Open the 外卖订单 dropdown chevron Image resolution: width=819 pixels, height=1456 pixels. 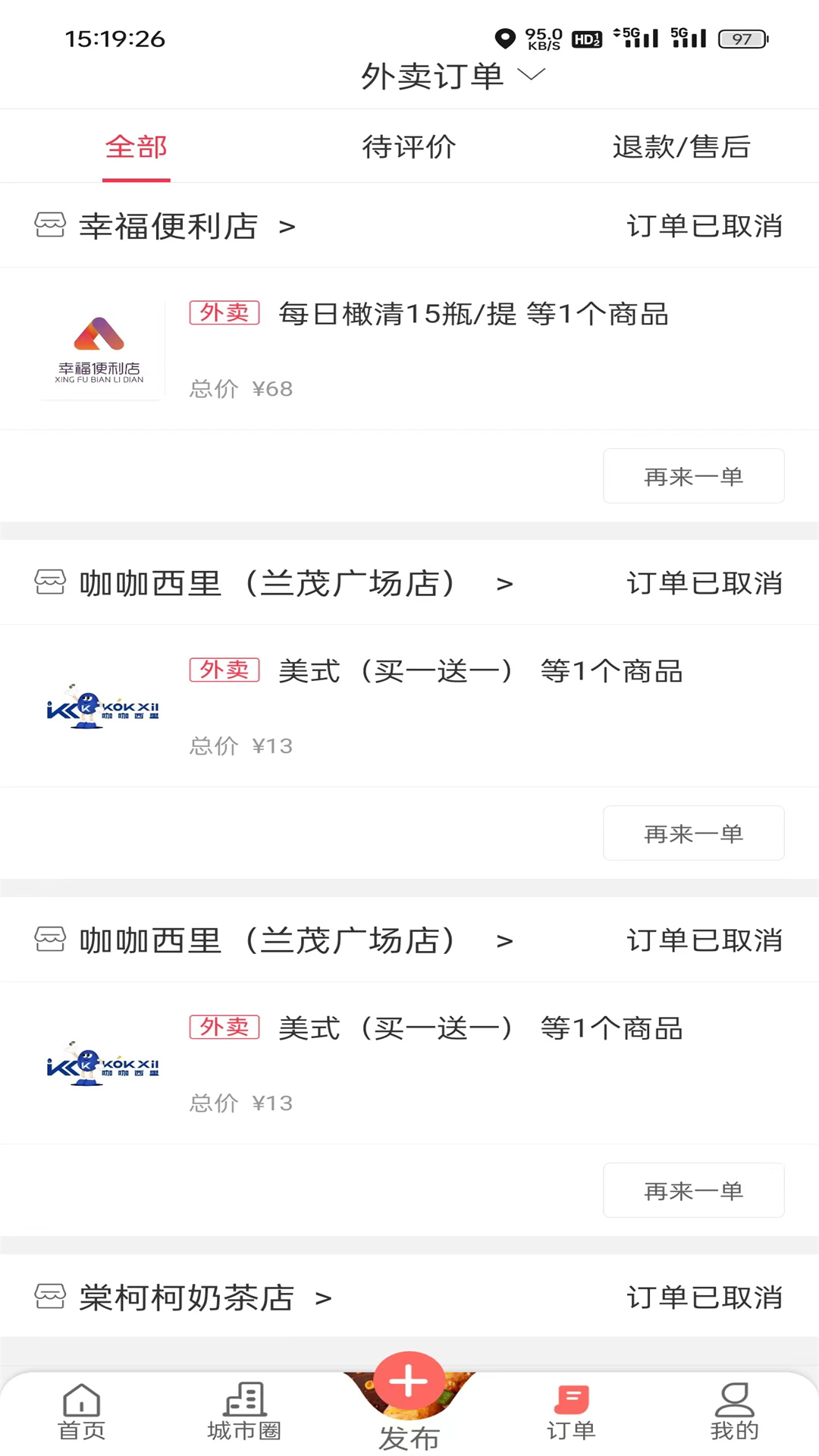[x=531, y=77]
